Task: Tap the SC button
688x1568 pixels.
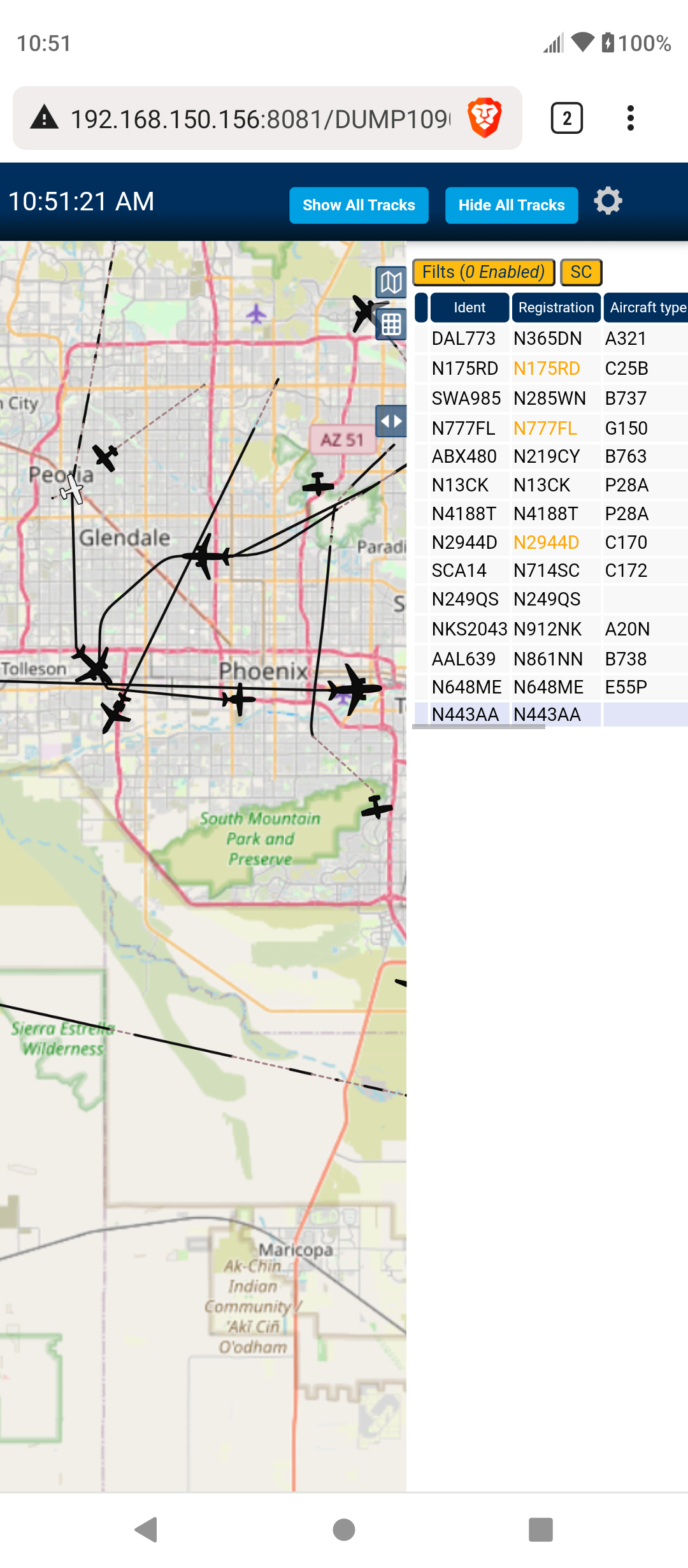Action: tap(581, 272)
